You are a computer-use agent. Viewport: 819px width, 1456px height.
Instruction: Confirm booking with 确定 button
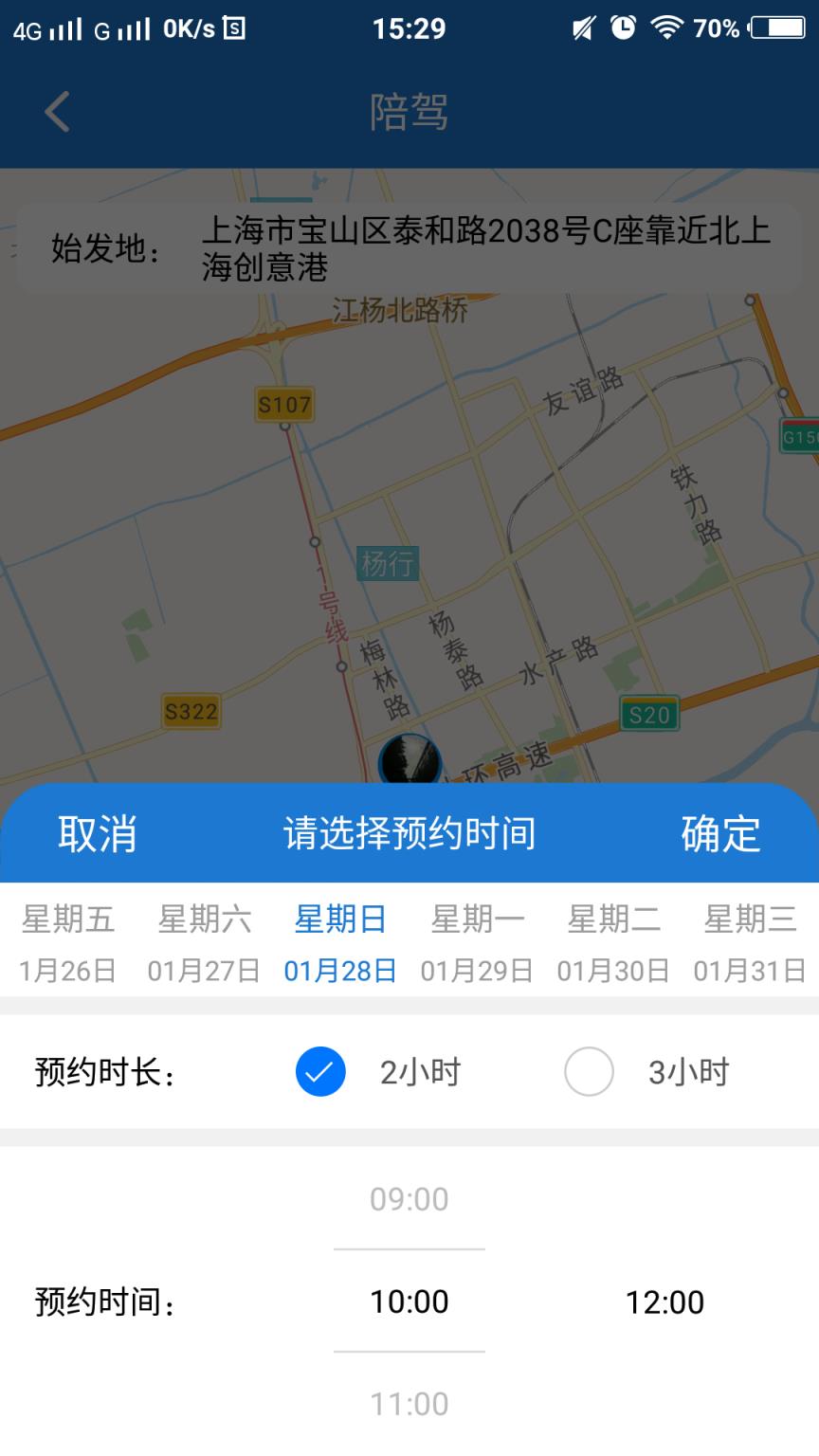(x=719, y=834)
